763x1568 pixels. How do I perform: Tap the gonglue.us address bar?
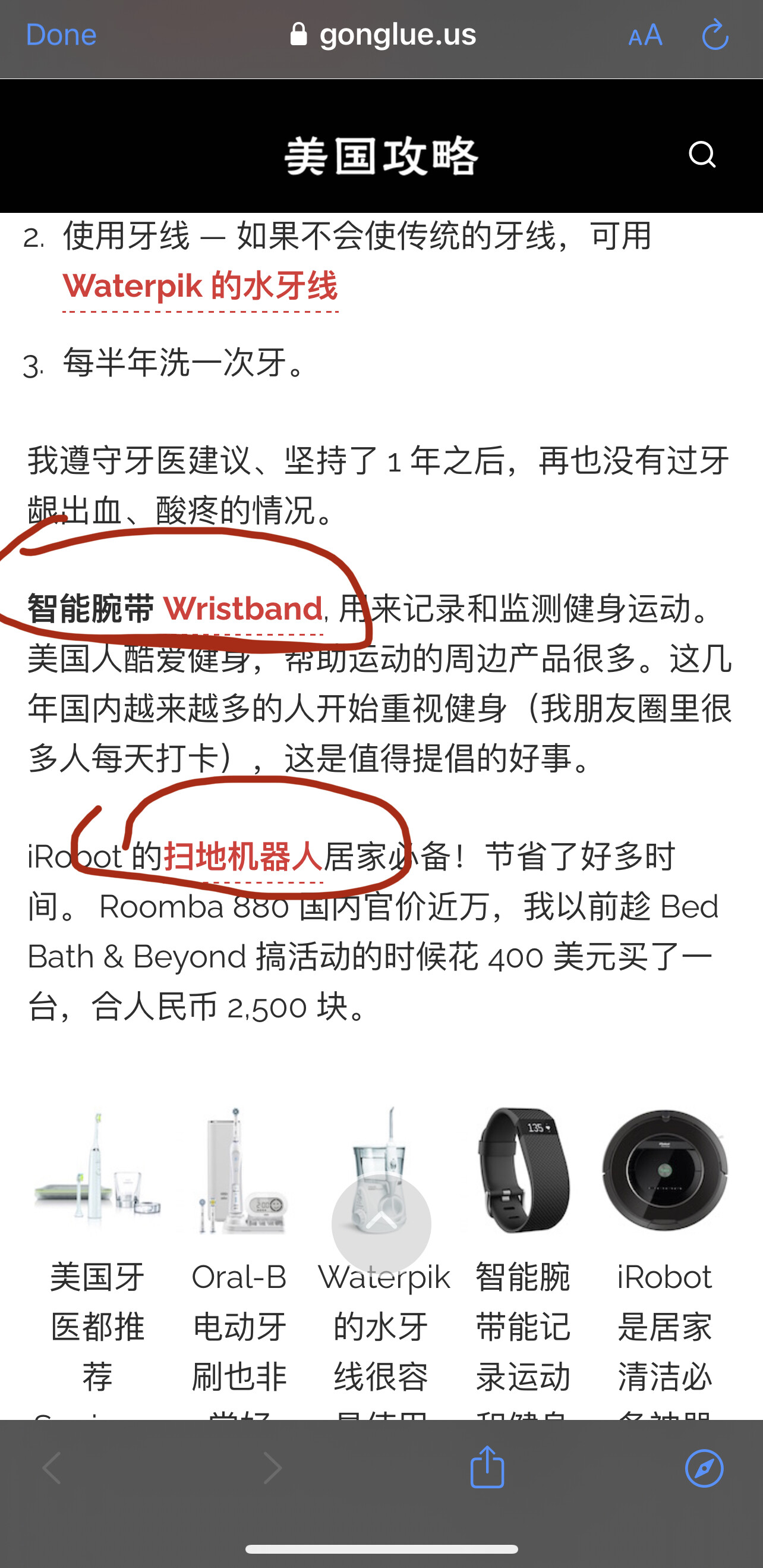(x=383, y=34)
